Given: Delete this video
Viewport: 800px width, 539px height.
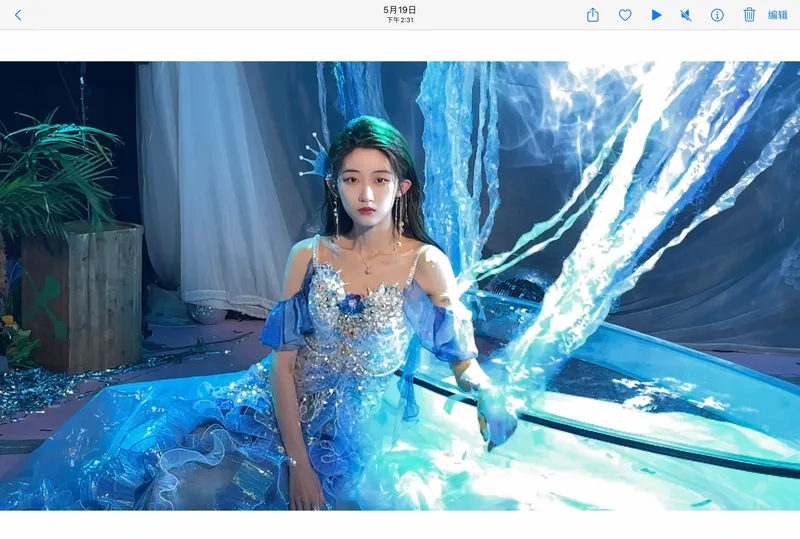Looking at the screenshot, I should 749,15.
